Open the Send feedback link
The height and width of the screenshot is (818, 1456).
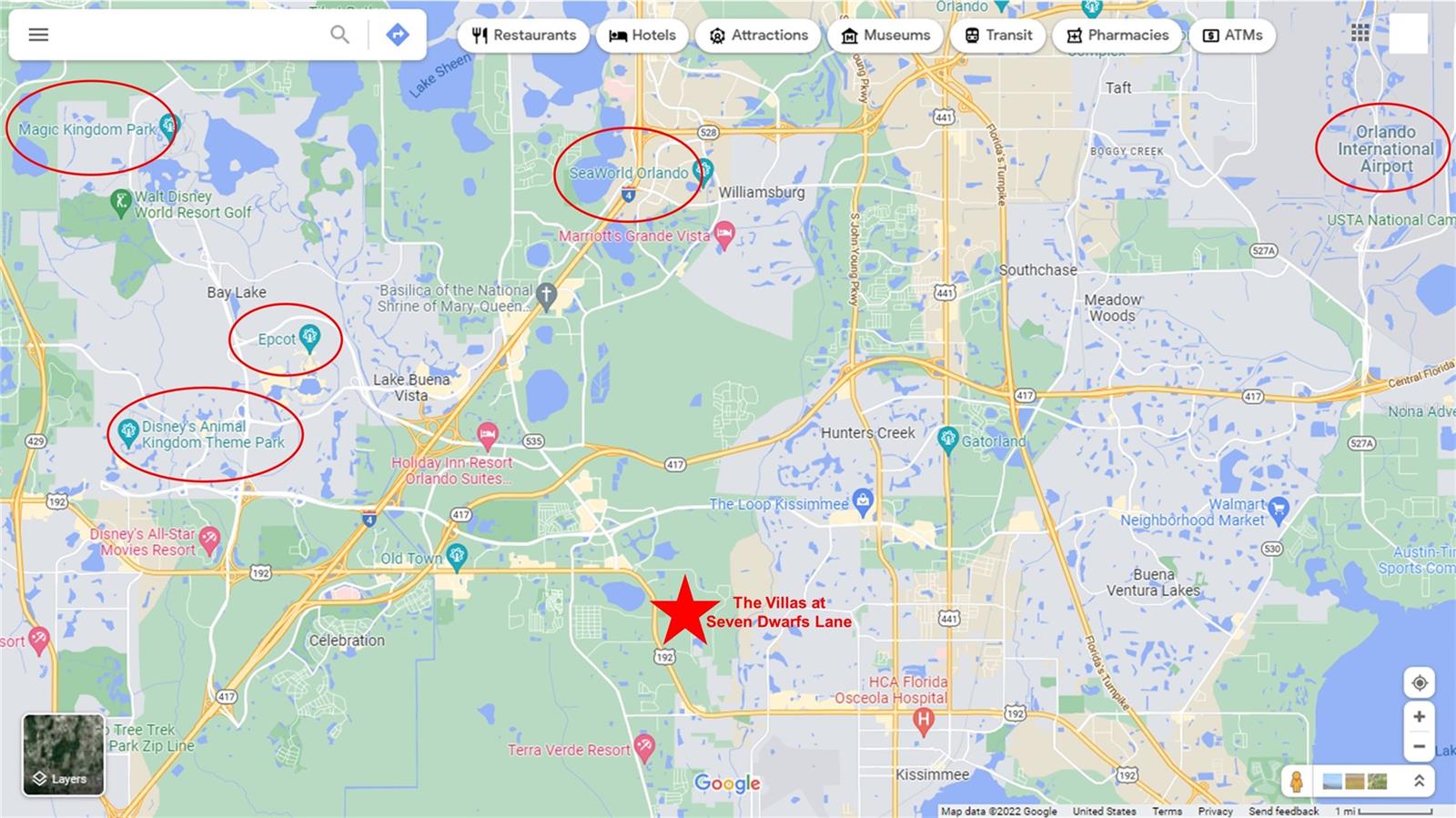[1283, 812]
